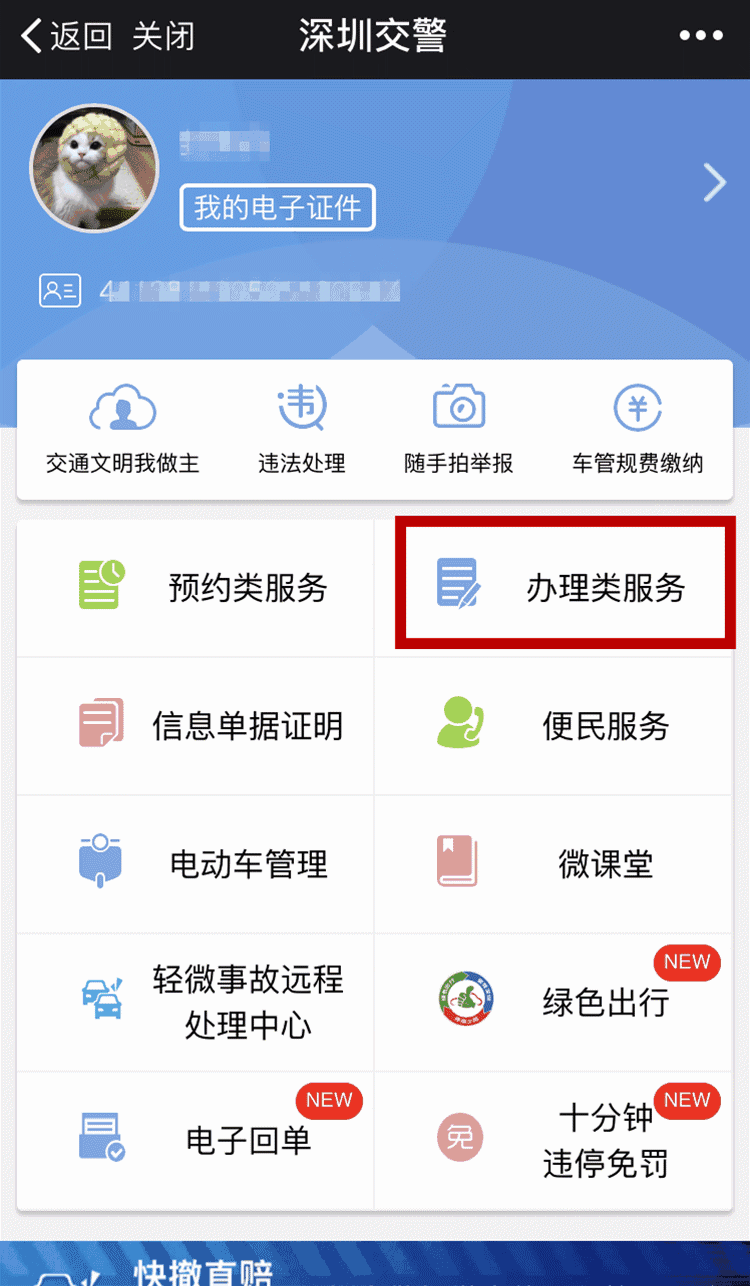750x1286 pixels.
Task: Select 随手拍举报
Action: pos(458,432)
